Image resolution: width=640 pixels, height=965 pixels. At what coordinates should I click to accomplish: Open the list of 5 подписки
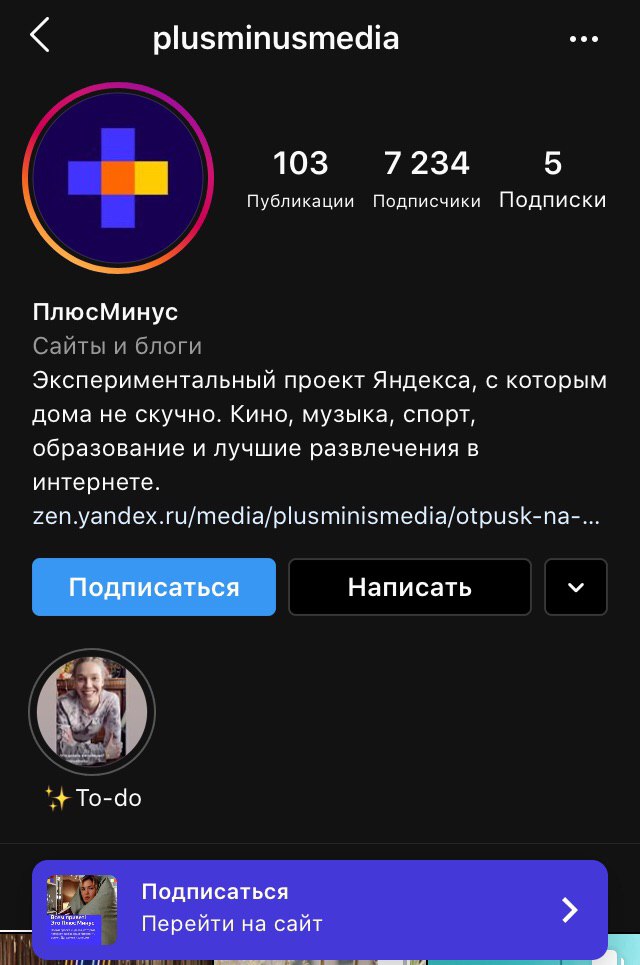point(552,179)
